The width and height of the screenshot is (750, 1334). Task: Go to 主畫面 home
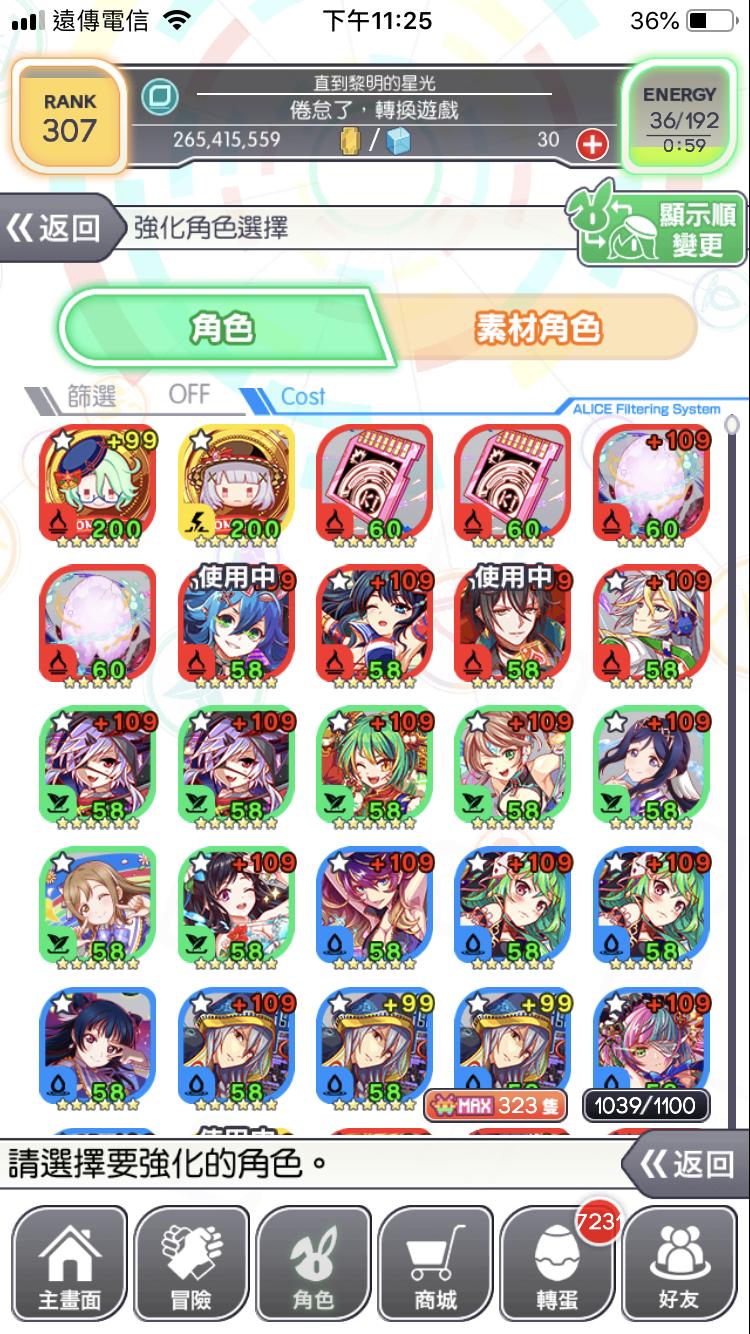click(69, 1264)
